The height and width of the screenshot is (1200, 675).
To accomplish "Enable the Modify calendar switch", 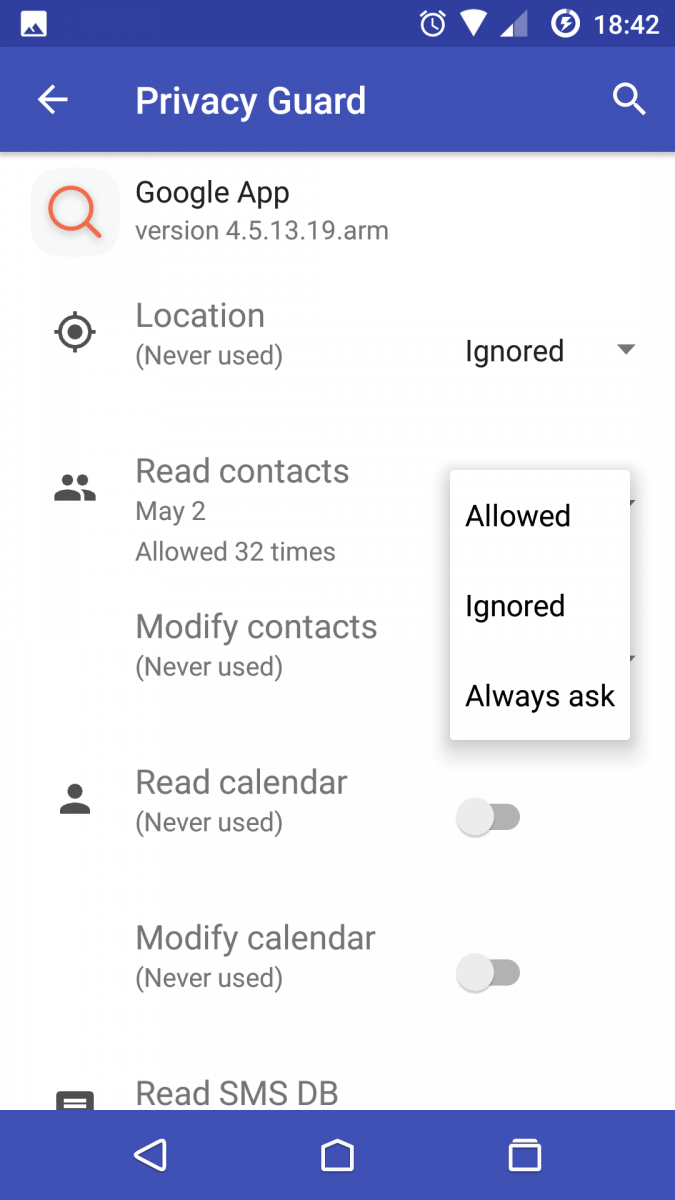I will pos(488,973).
